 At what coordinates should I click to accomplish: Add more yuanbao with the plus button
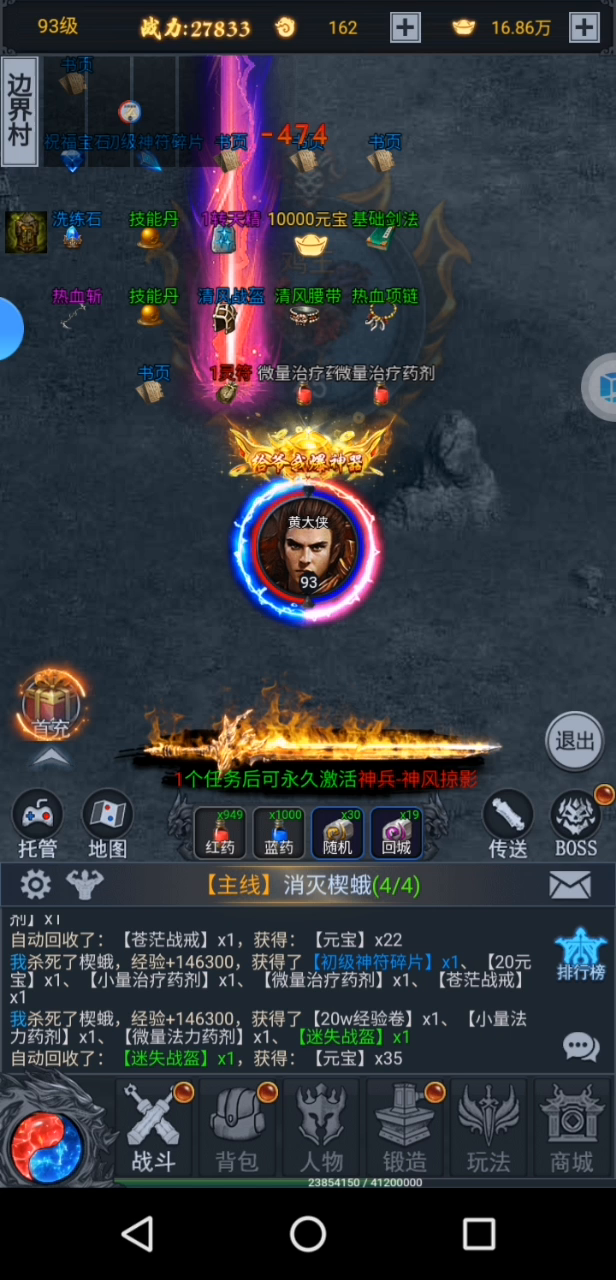(x=584, y=27)
